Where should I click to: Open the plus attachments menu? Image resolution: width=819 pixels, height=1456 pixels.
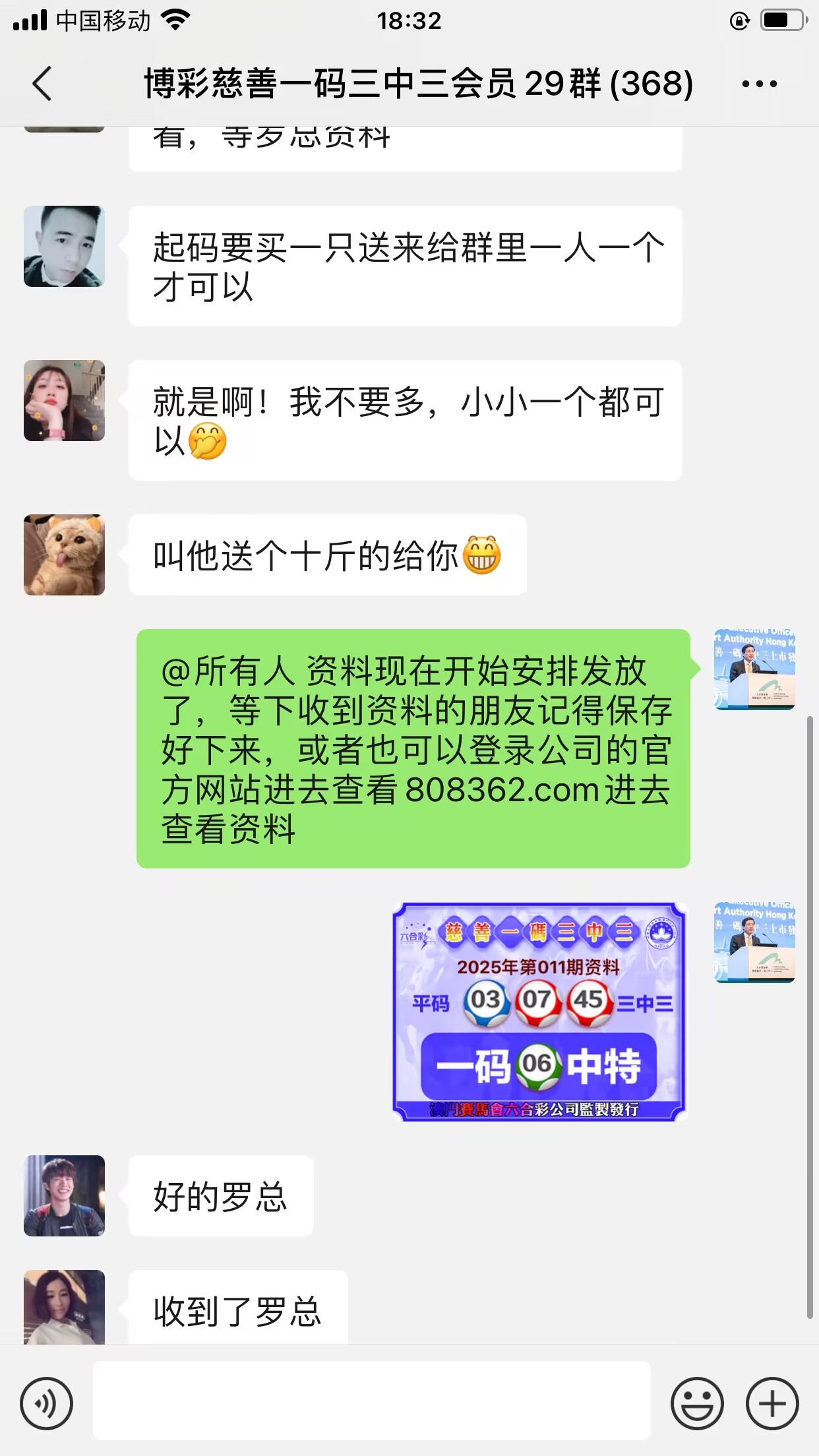coord(772,1403)
